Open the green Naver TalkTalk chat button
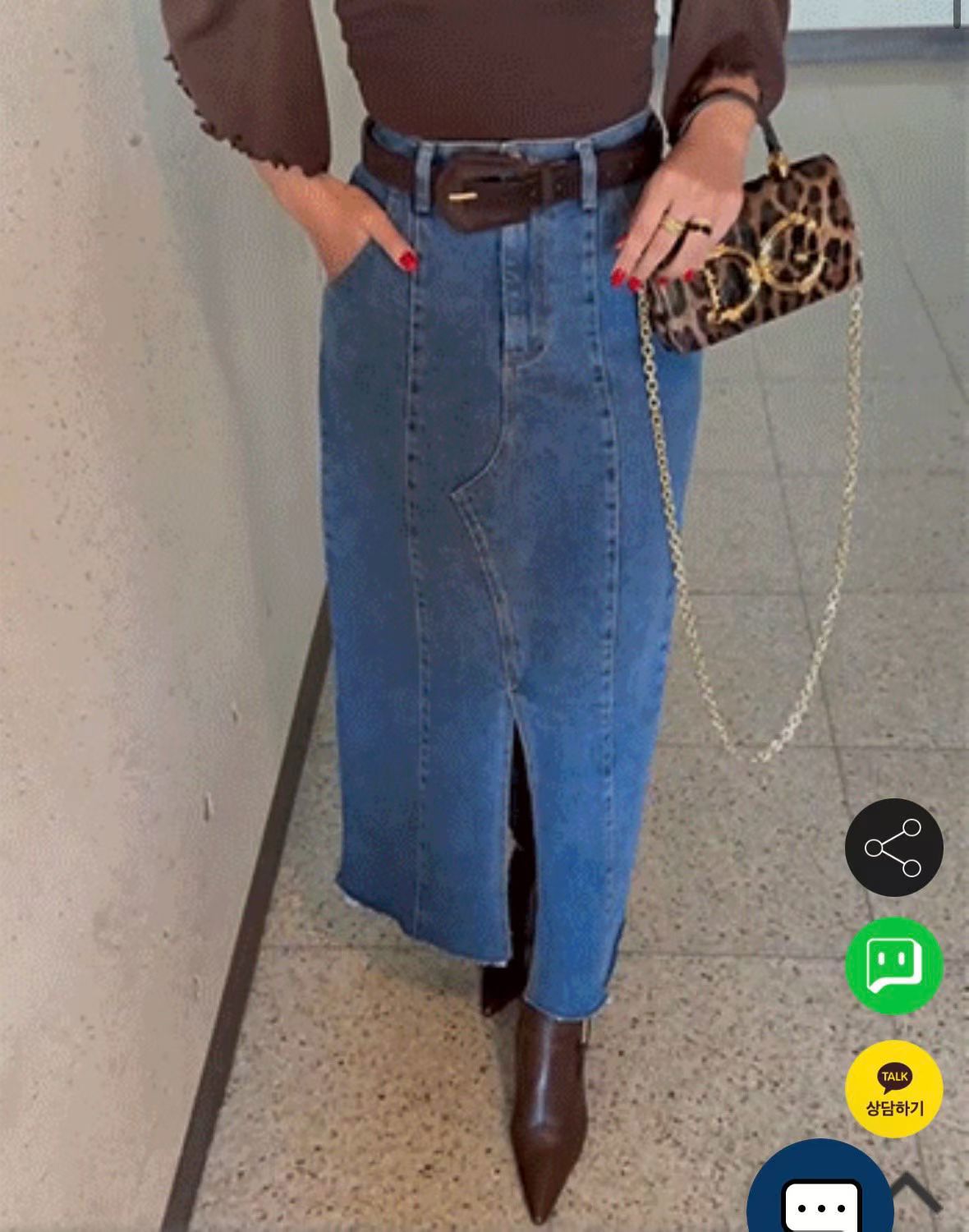This screenshot has height=1232, width=969. [x=894, y=965]
